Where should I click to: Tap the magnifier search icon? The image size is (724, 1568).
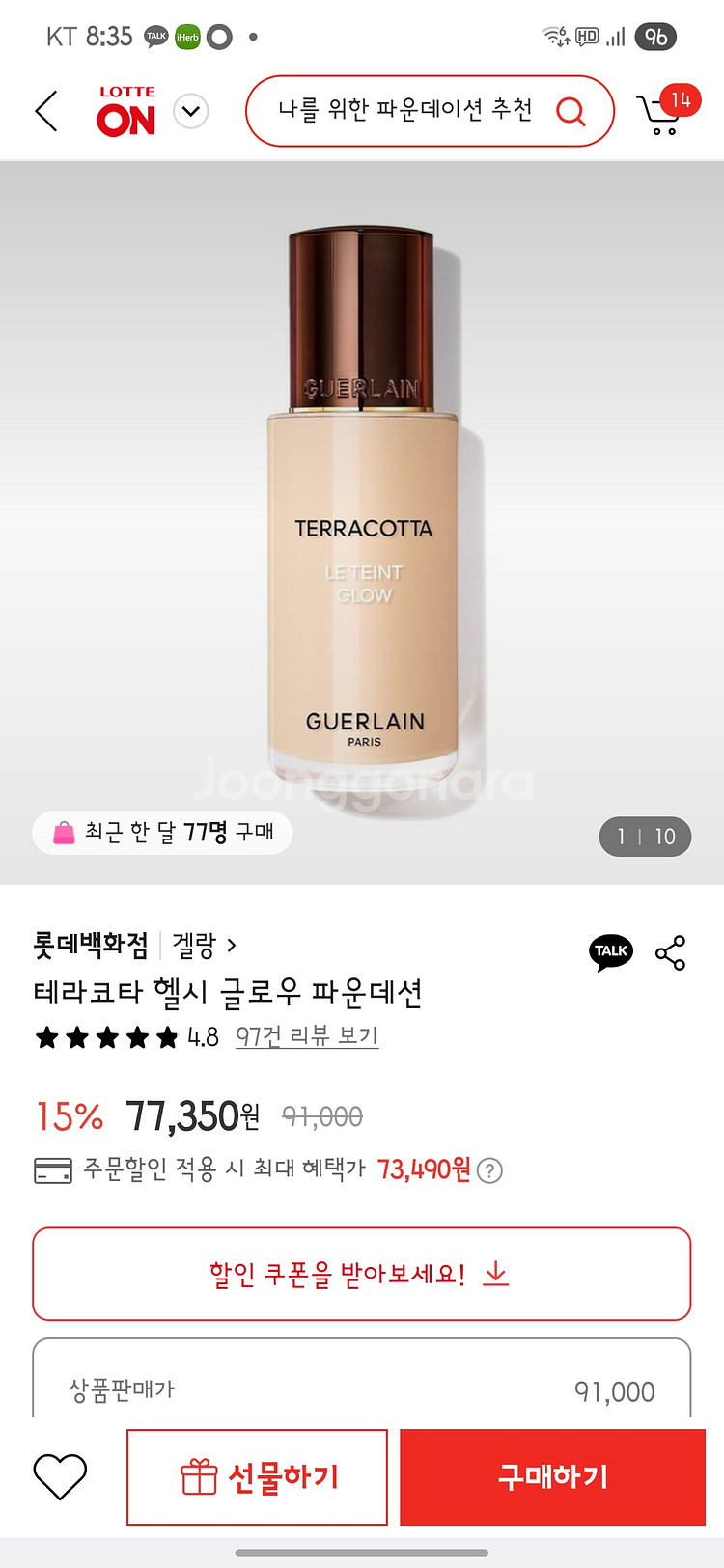point(571,112)
